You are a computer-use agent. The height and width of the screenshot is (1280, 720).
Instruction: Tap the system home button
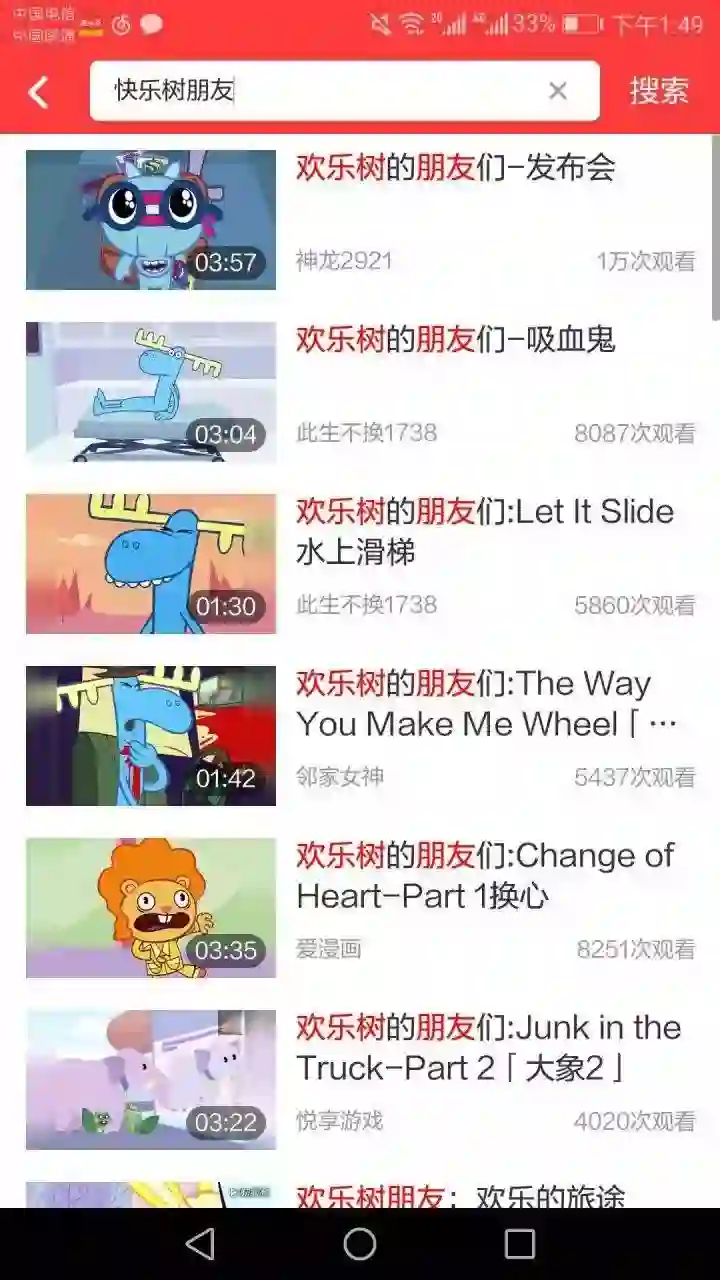pos(360,1244)
